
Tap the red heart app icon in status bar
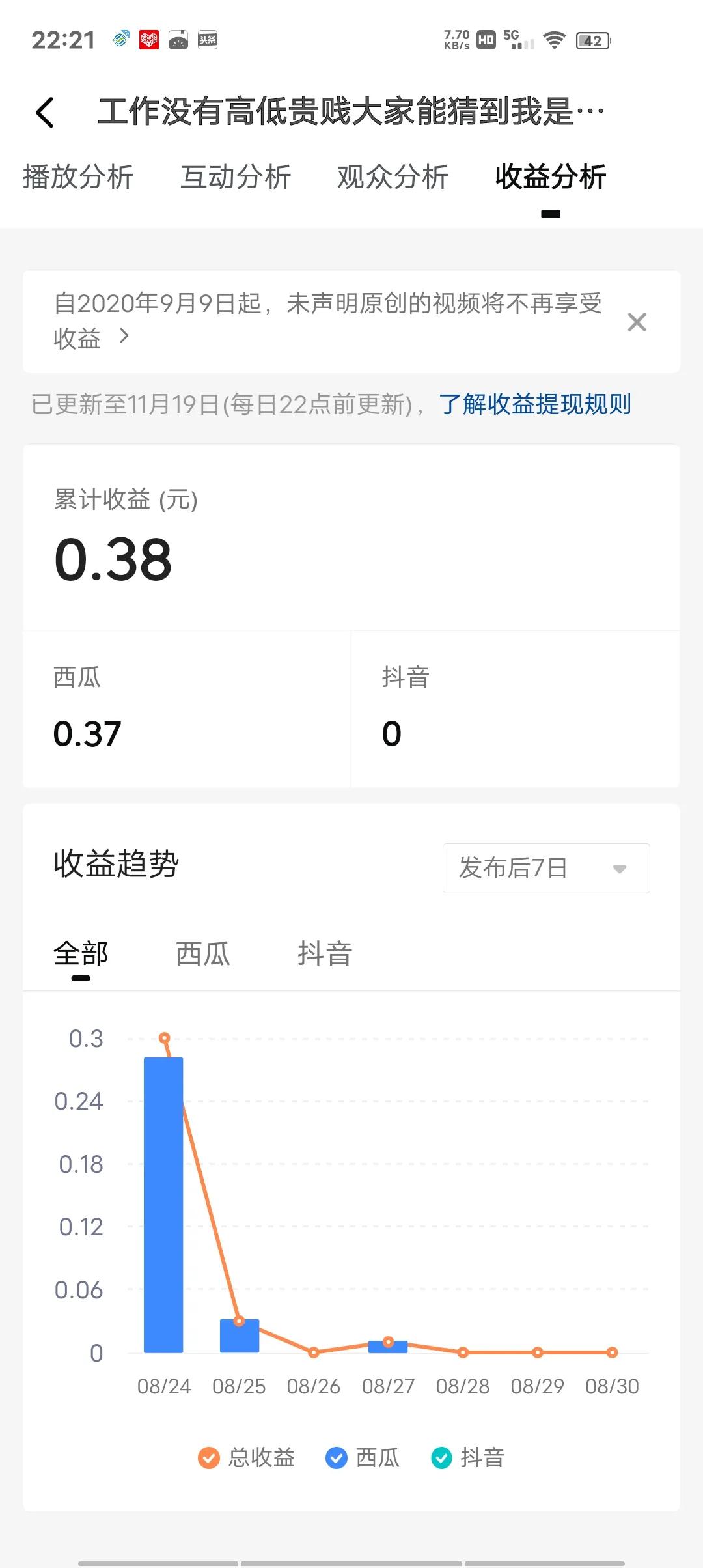click(150, 40)
